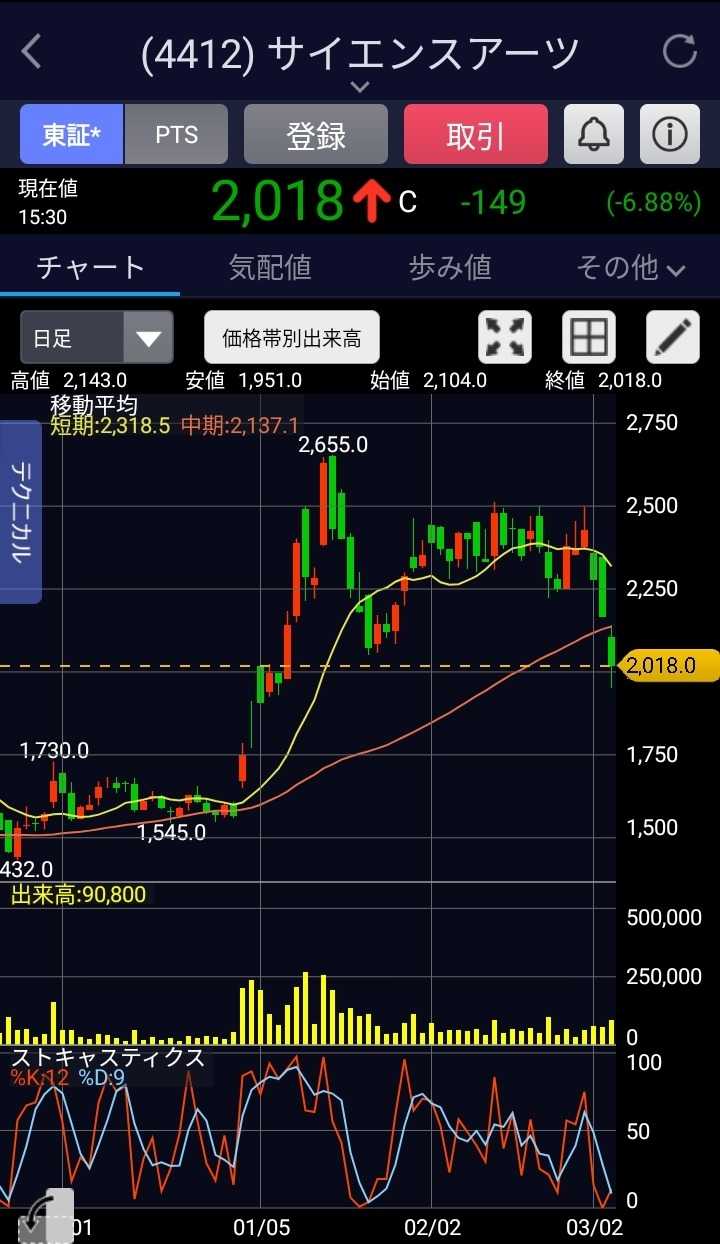Viewport: 720px width, 1244px height.
Task: Open the 取引 trade button
Action: tap(475, 135)
